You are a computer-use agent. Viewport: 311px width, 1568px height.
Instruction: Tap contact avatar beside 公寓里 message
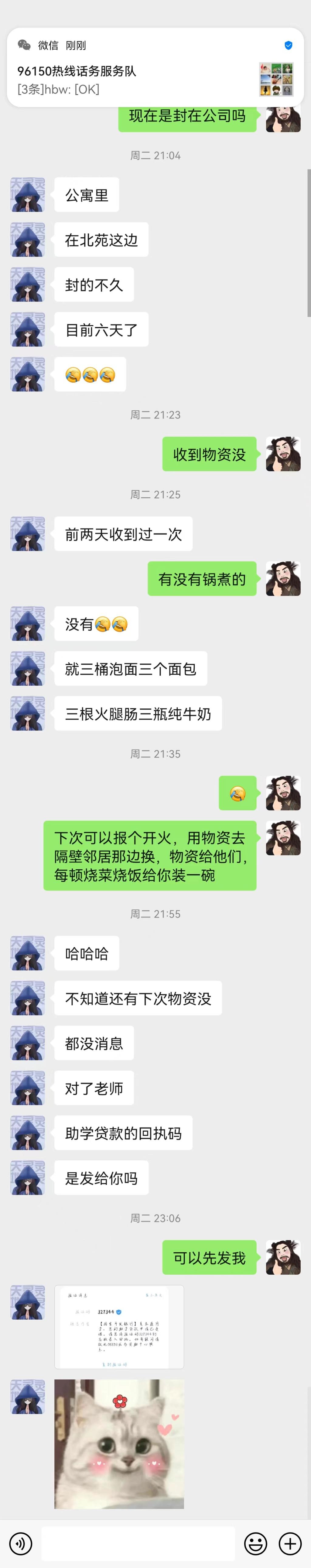point(27,195)
